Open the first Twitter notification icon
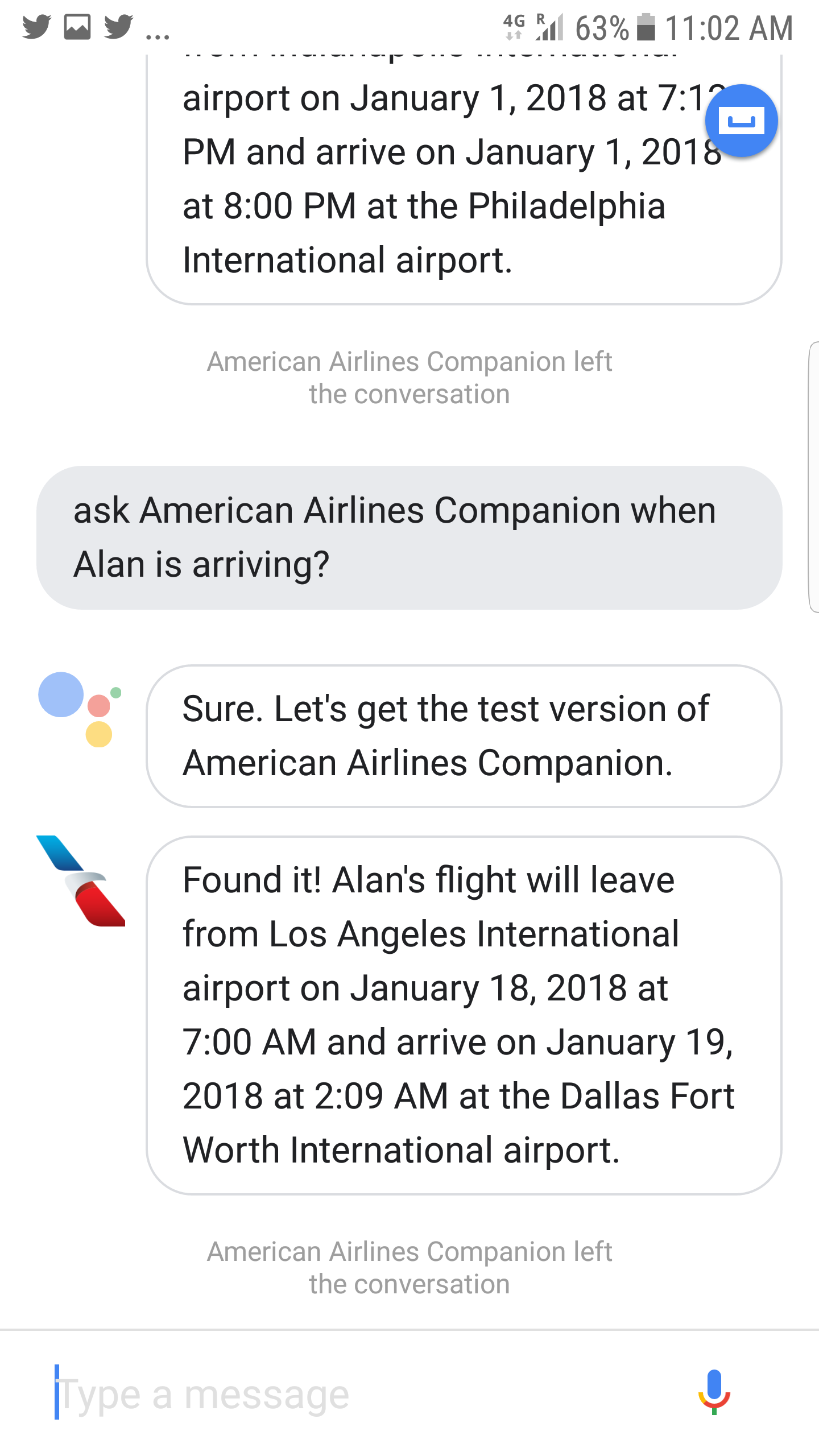Image resolution: width=819 pixels, height=1456 pixels. [x=36, y=27]
